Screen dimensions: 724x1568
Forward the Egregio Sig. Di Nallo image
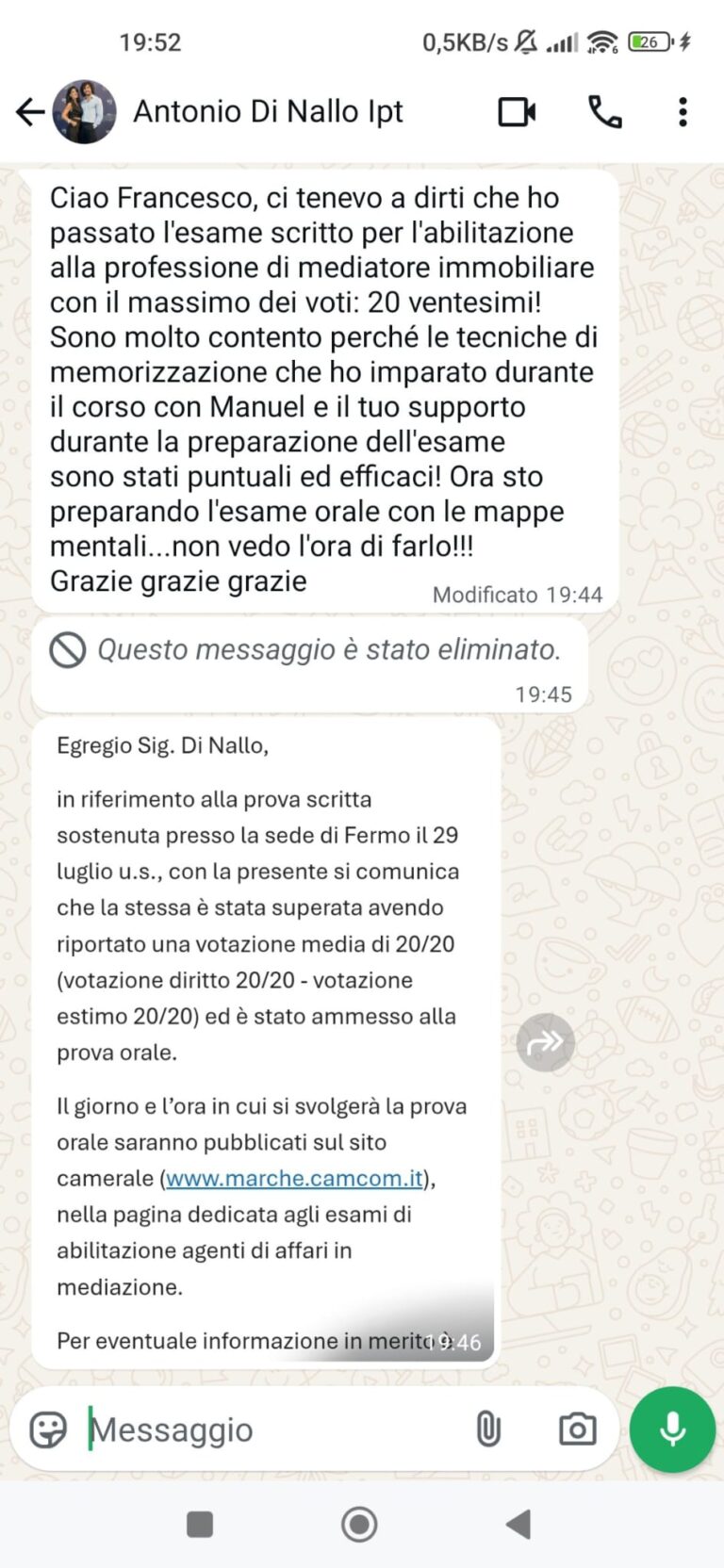coord(545,1042)
